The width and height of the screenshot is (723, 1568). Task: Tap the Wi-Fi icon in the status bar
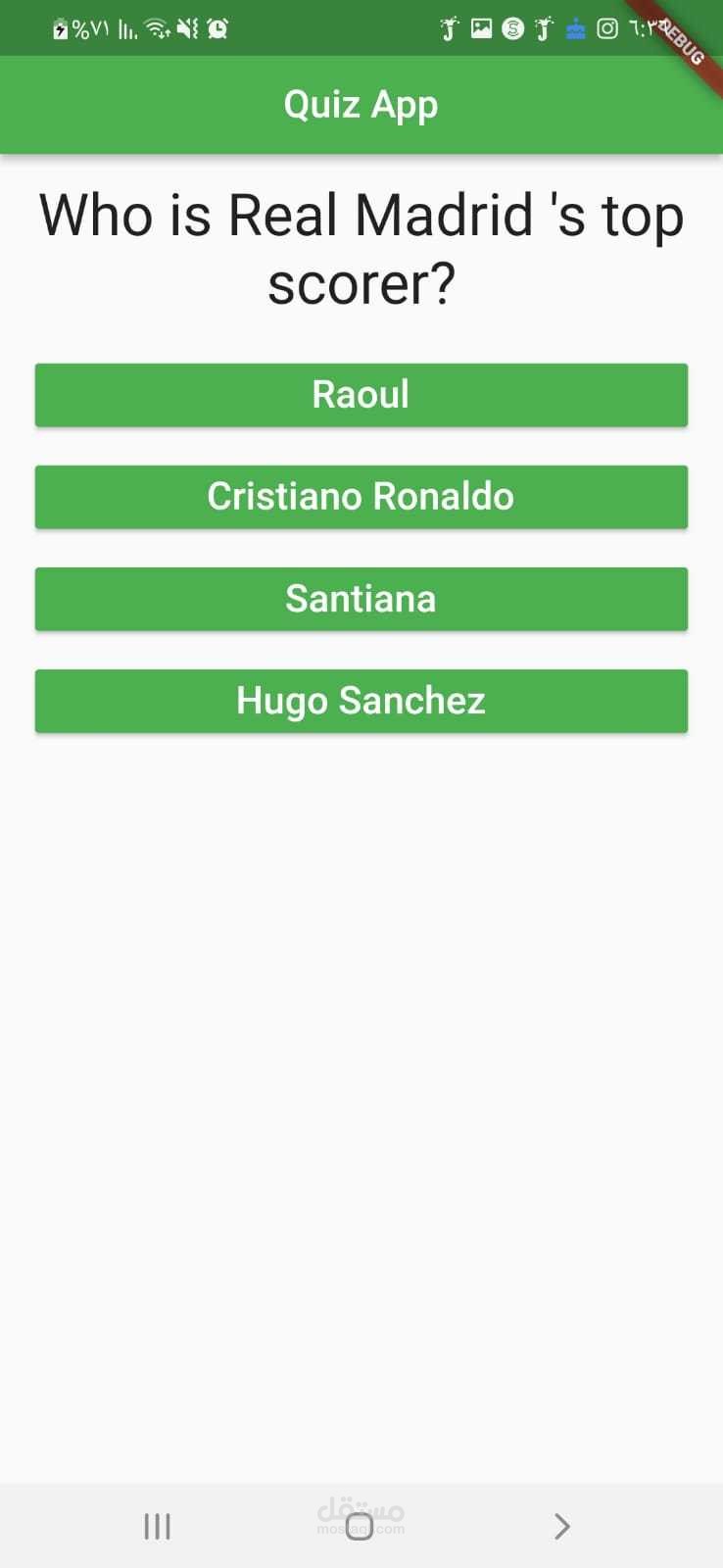[157, 28]
